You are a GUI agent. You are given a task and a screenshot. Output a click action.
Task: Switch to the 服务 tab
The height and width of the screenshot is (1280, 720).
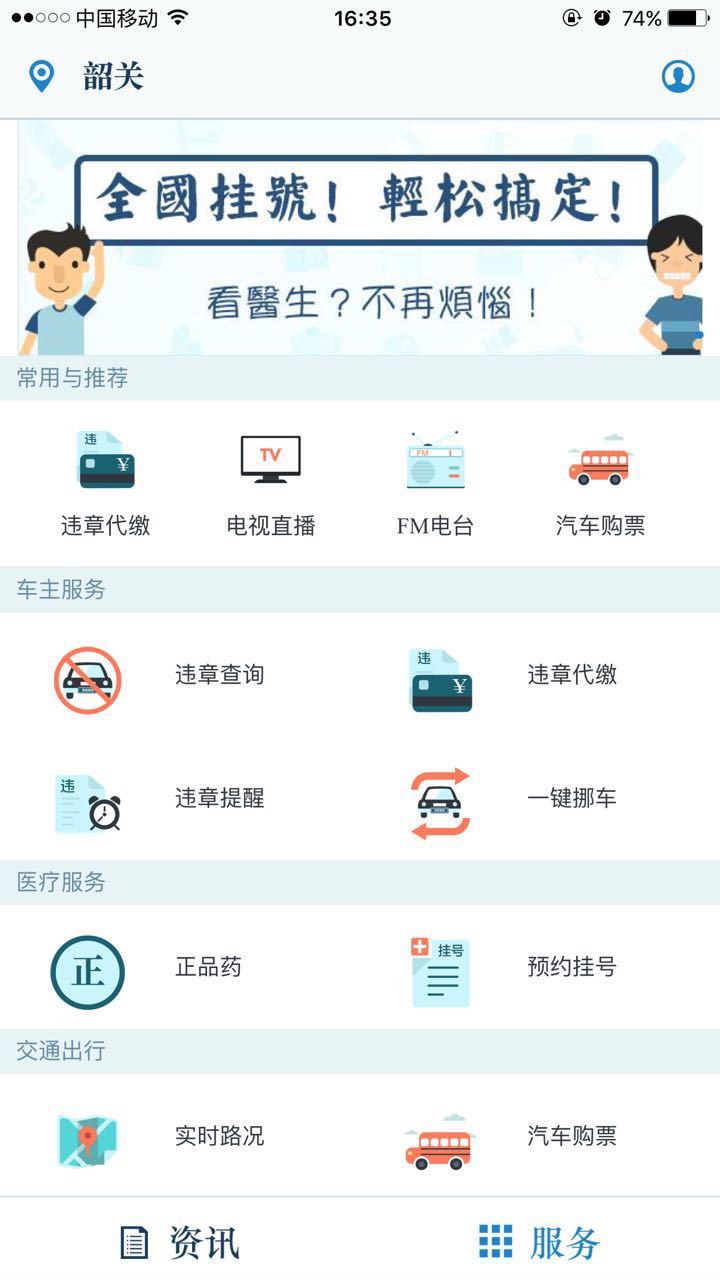tap(540, 1242)
